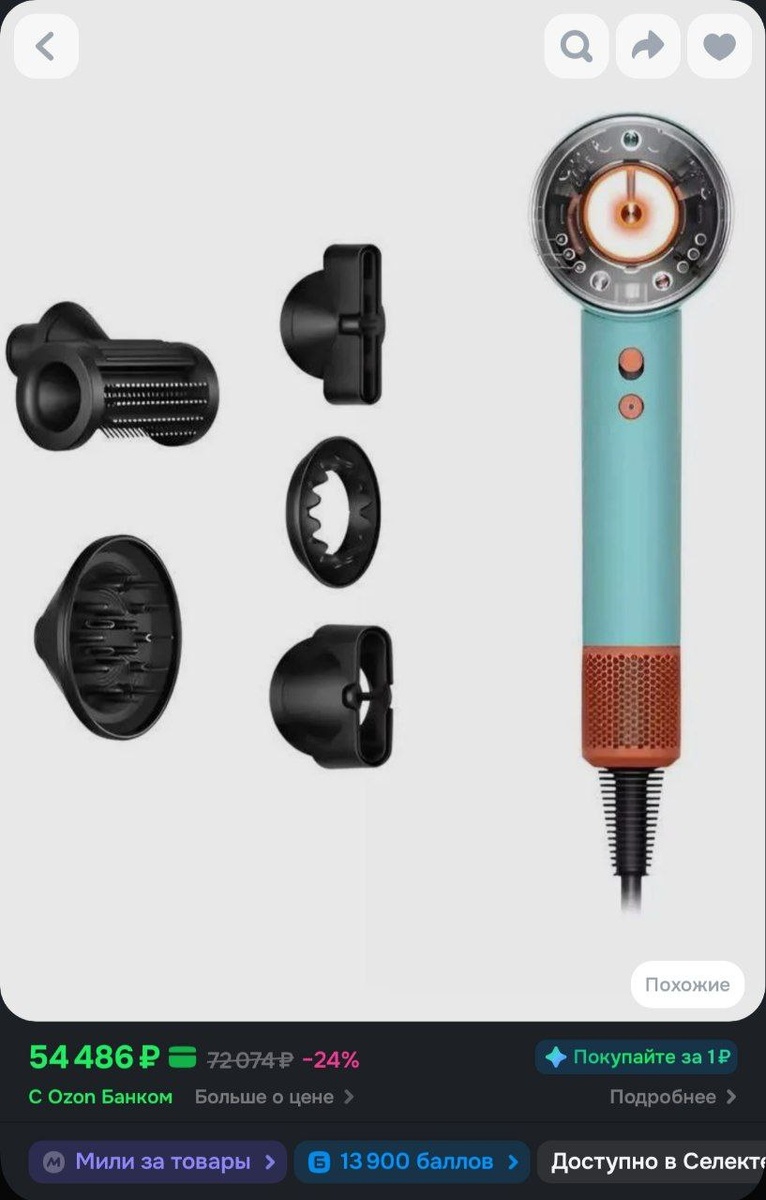Add product to favorites with heart icon

pyautogui.click(x=720, y=46)
